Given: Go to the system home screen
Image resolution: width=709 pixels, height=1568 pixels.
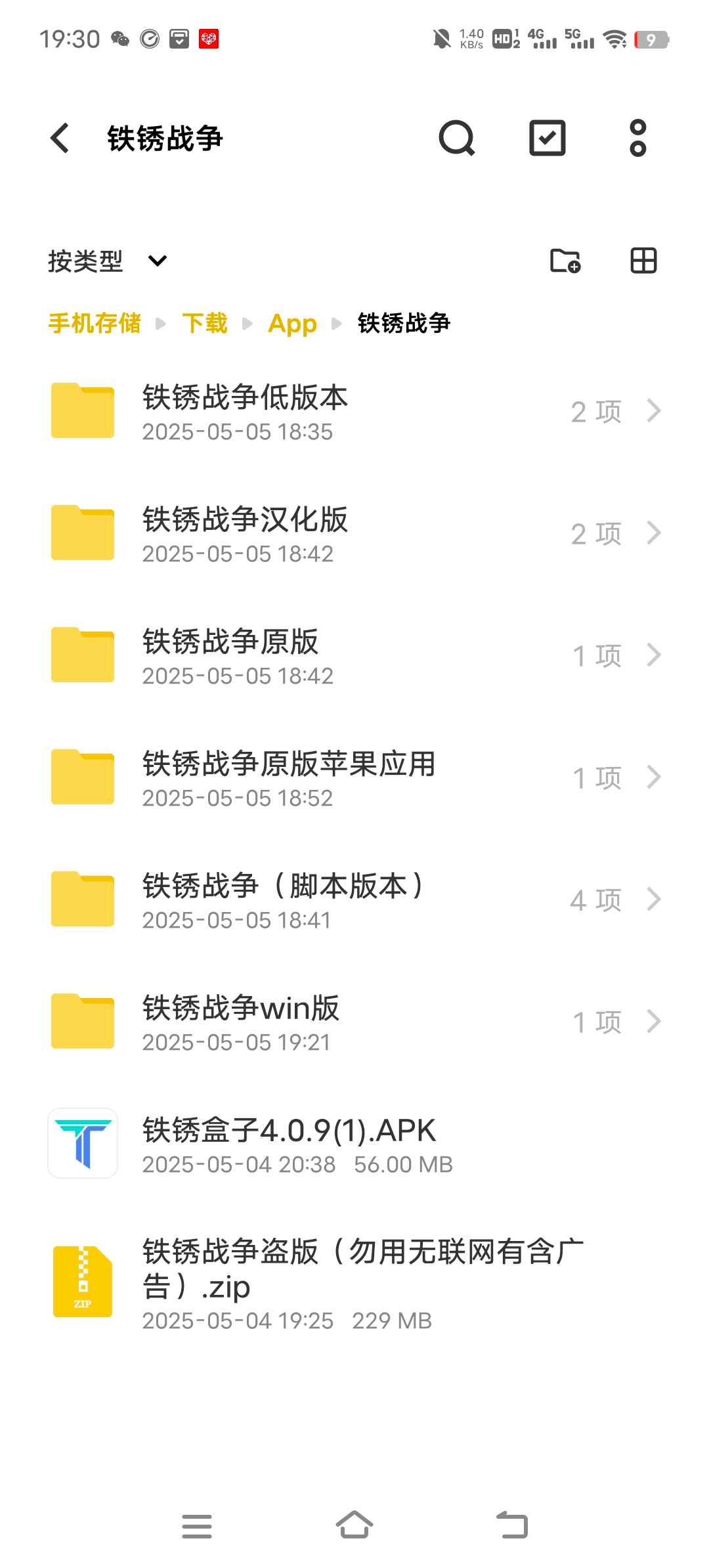Looking at the screenshot, I should click(354, 1525).
